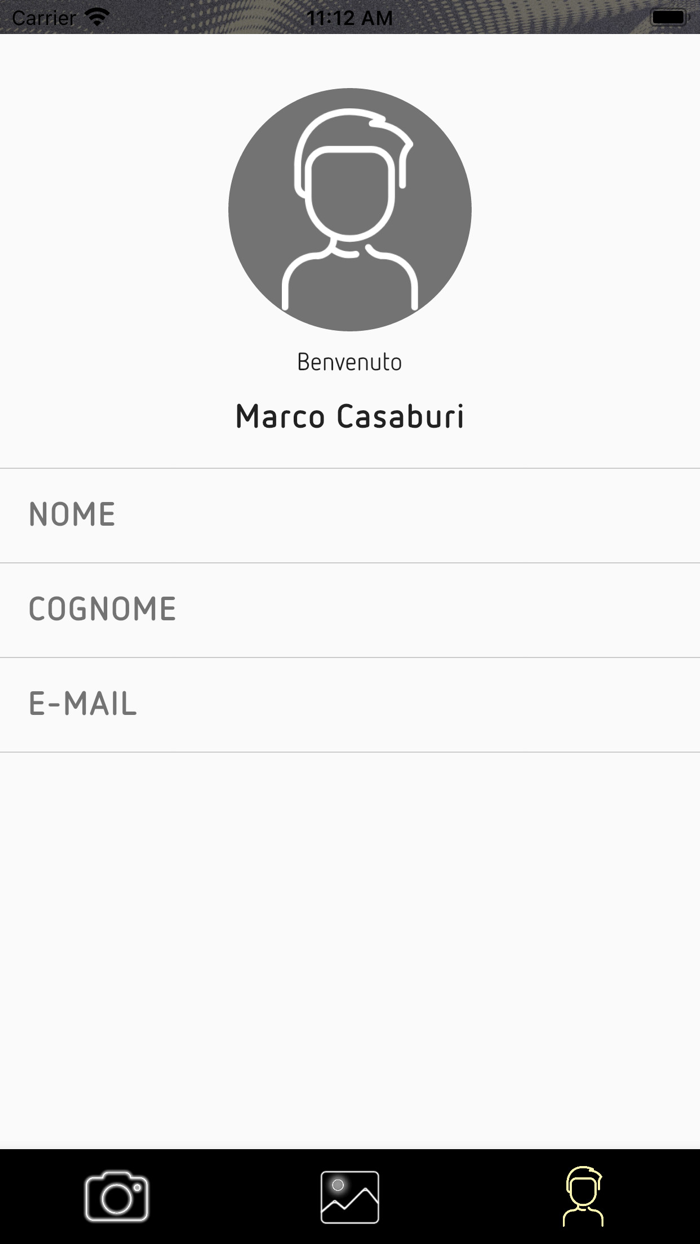Viewport: 700px width, 1244px height.
Task: Tap the COGNOME field
Action: [x=350, y=610]
